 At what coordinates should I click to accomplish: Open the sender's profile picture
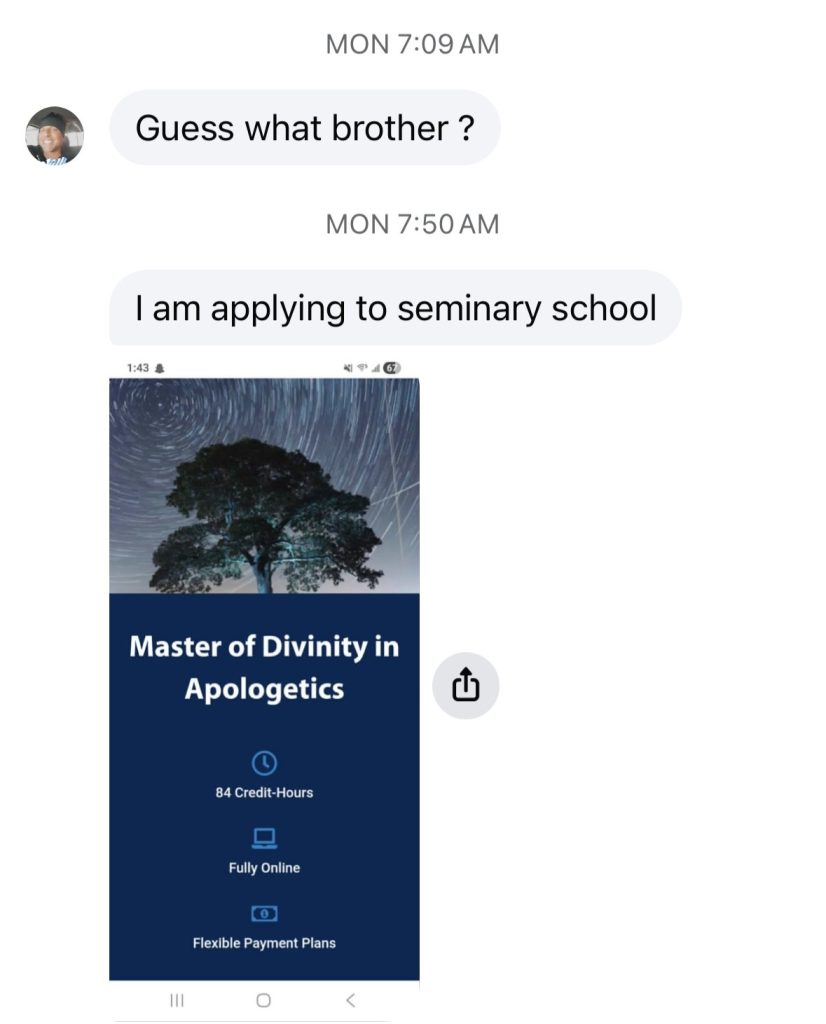[x=54, y=135]
